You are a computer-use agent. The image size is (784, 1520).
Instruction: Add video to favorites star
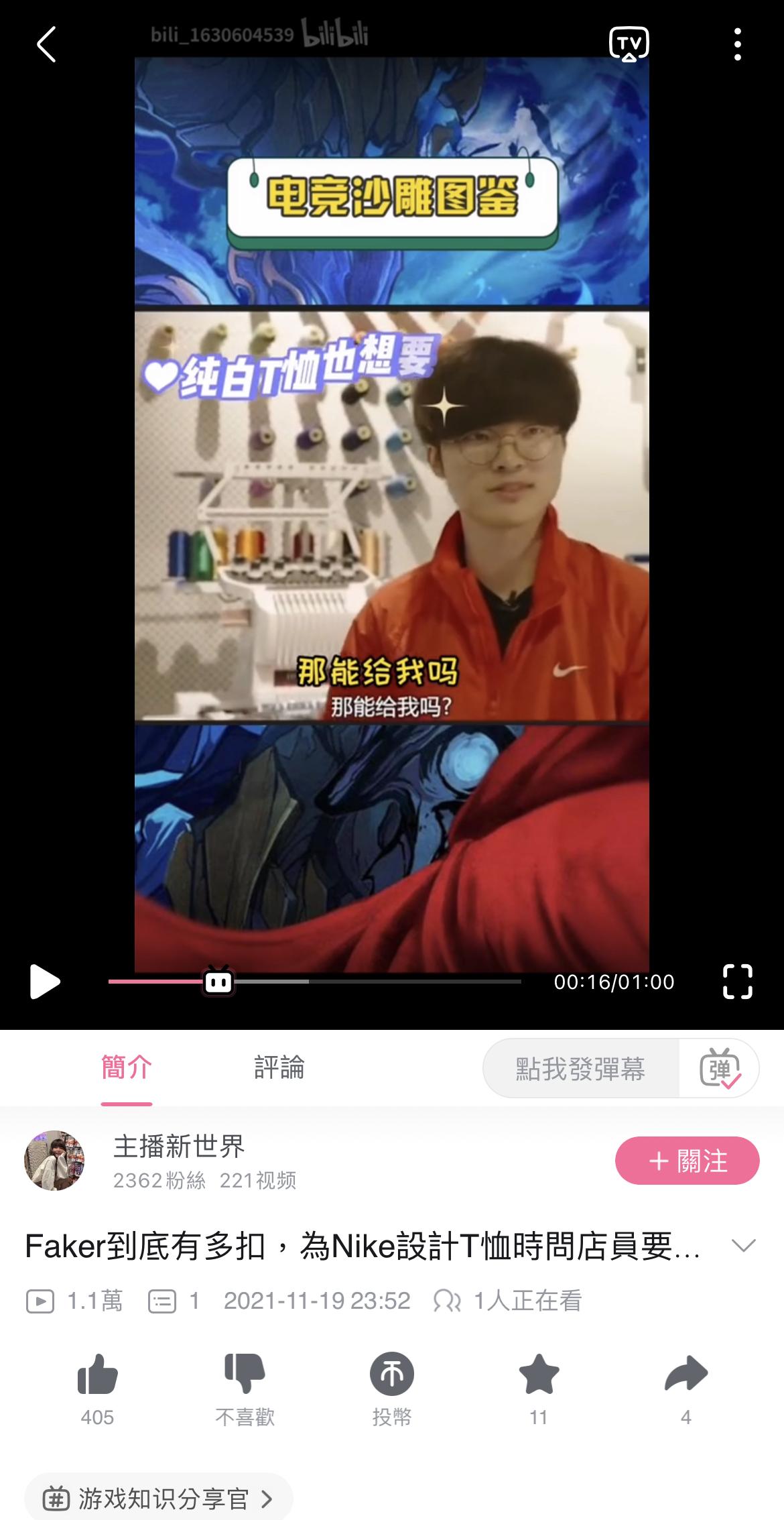539,1375
